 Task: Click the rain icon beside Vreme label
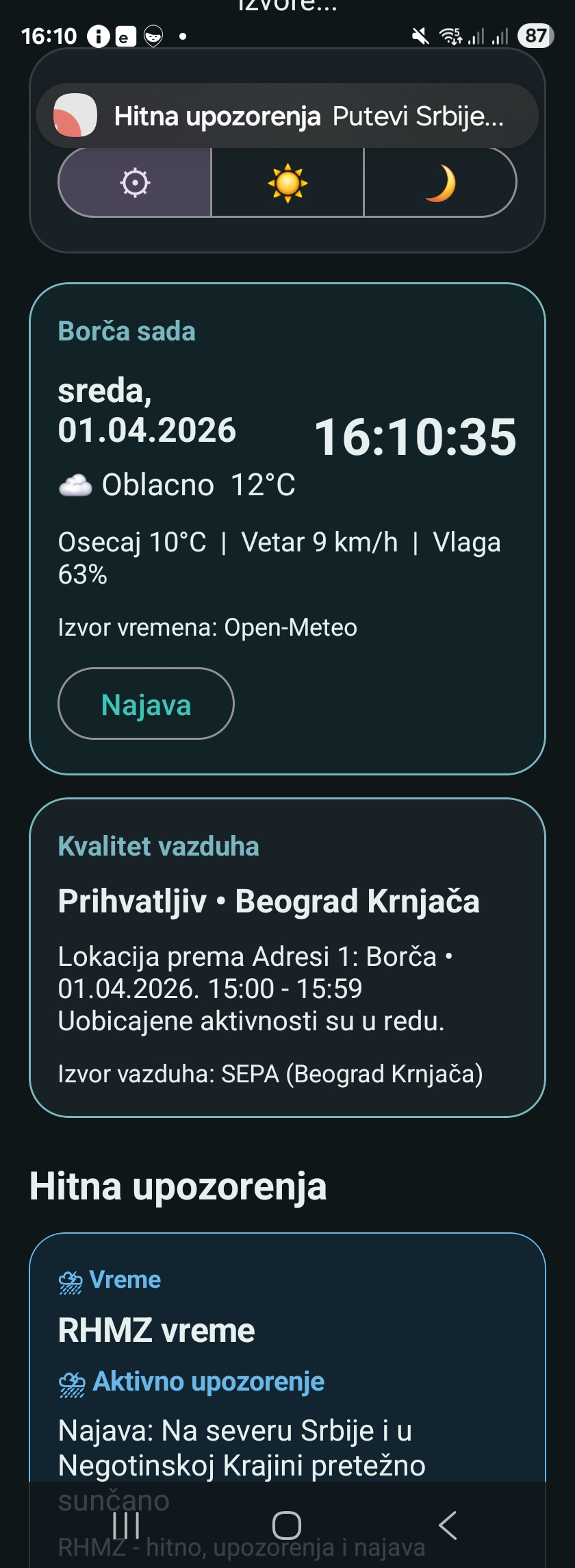click(71, 1278)
